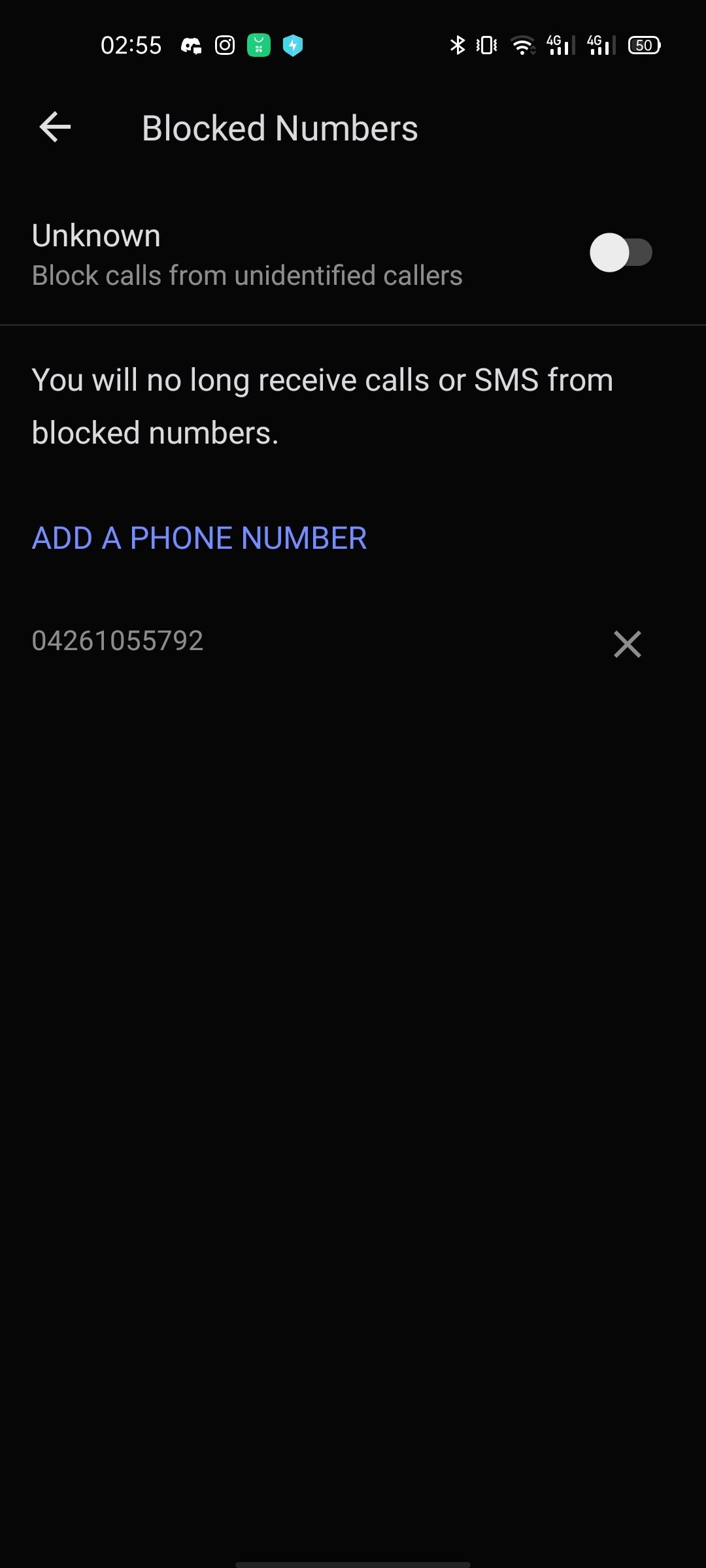Unblock number 04261055792
The width and height of the screenshot is (706, 1568).
click(627, 644)
